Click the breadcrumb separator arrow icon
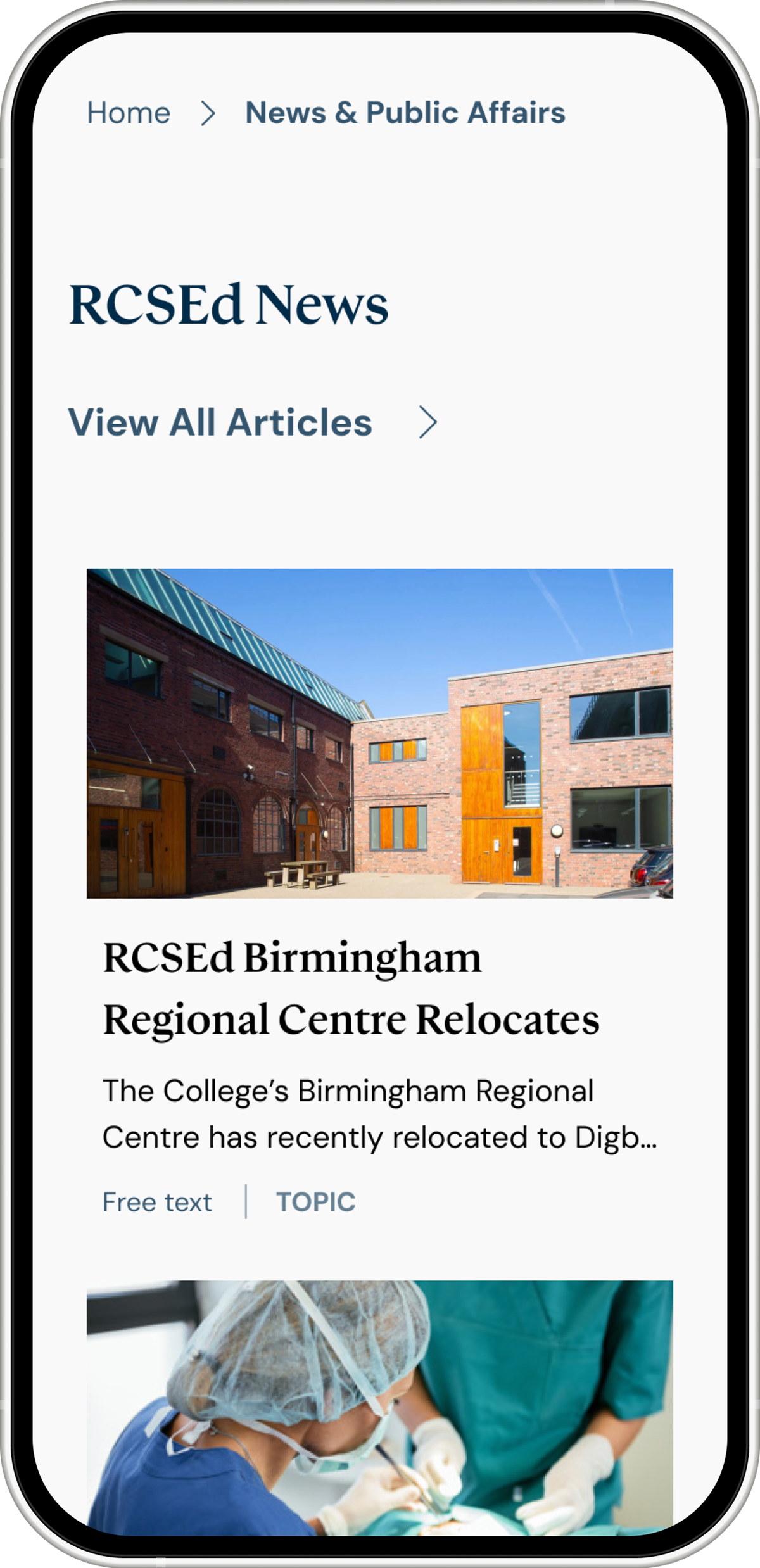This screenshot has width=760, height=1568. tap(209, 114)
